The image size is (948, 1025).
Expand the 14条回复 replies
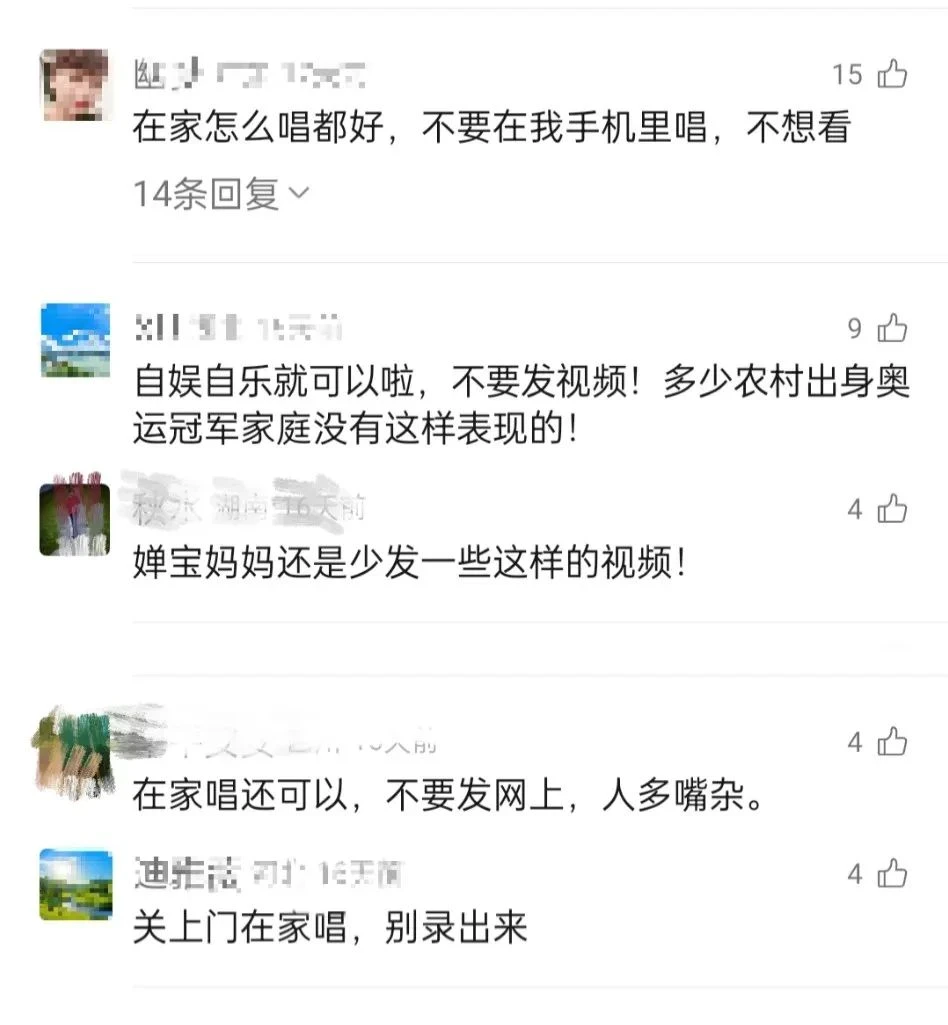point(222,194)
